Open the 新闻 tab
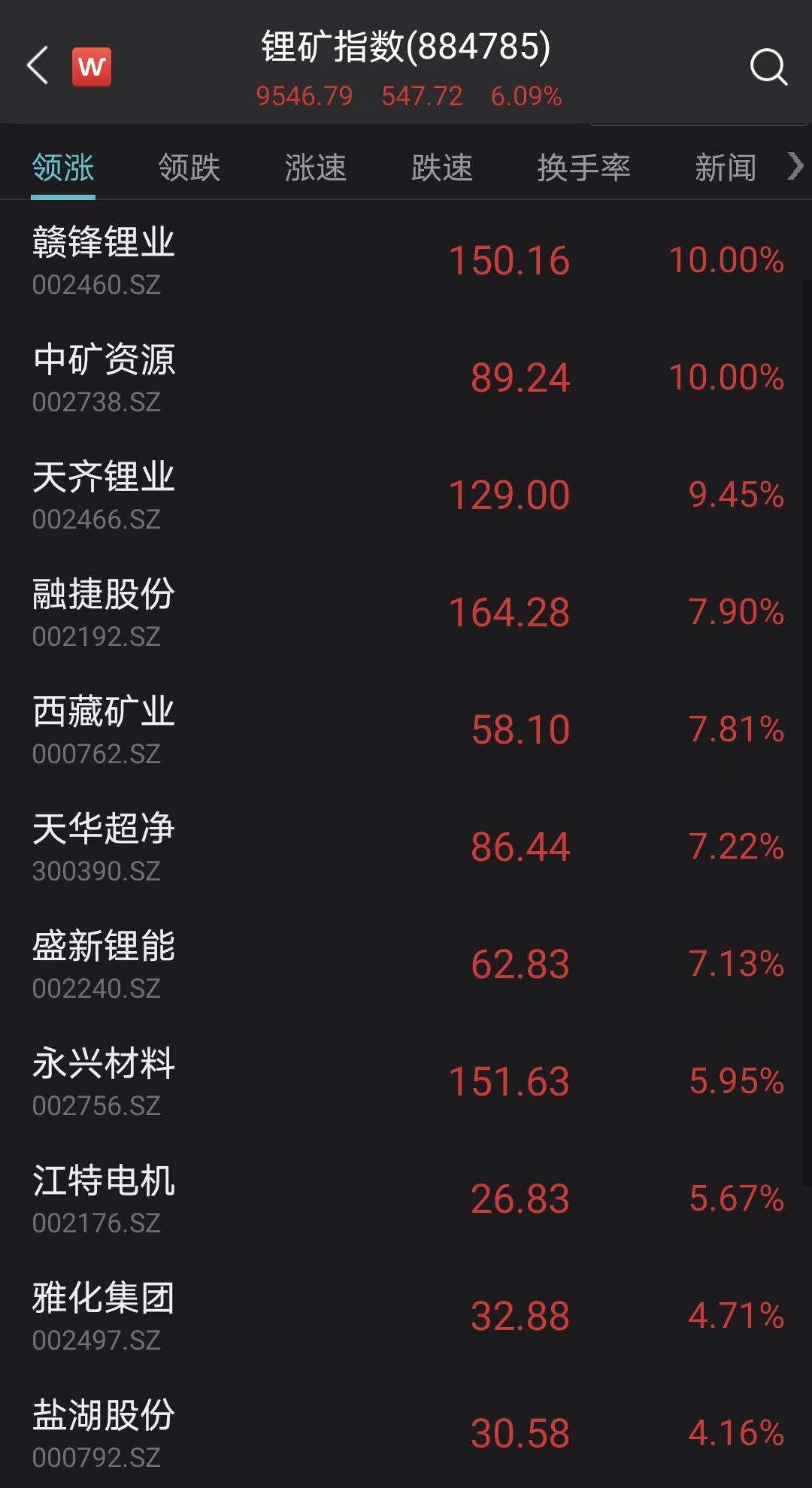 (x=725, y=167)
